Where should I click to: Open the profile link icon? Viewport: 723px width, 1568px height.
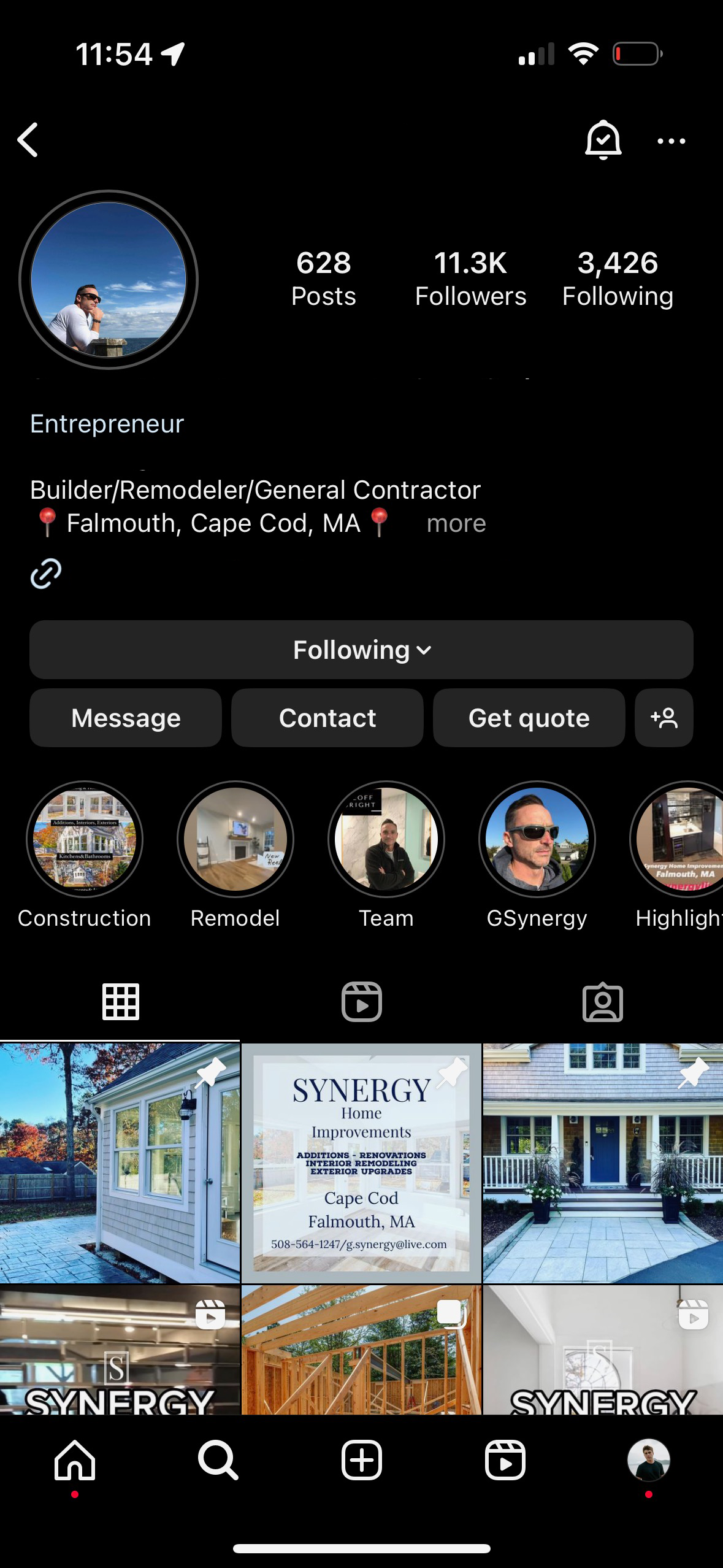click(46, 574)
